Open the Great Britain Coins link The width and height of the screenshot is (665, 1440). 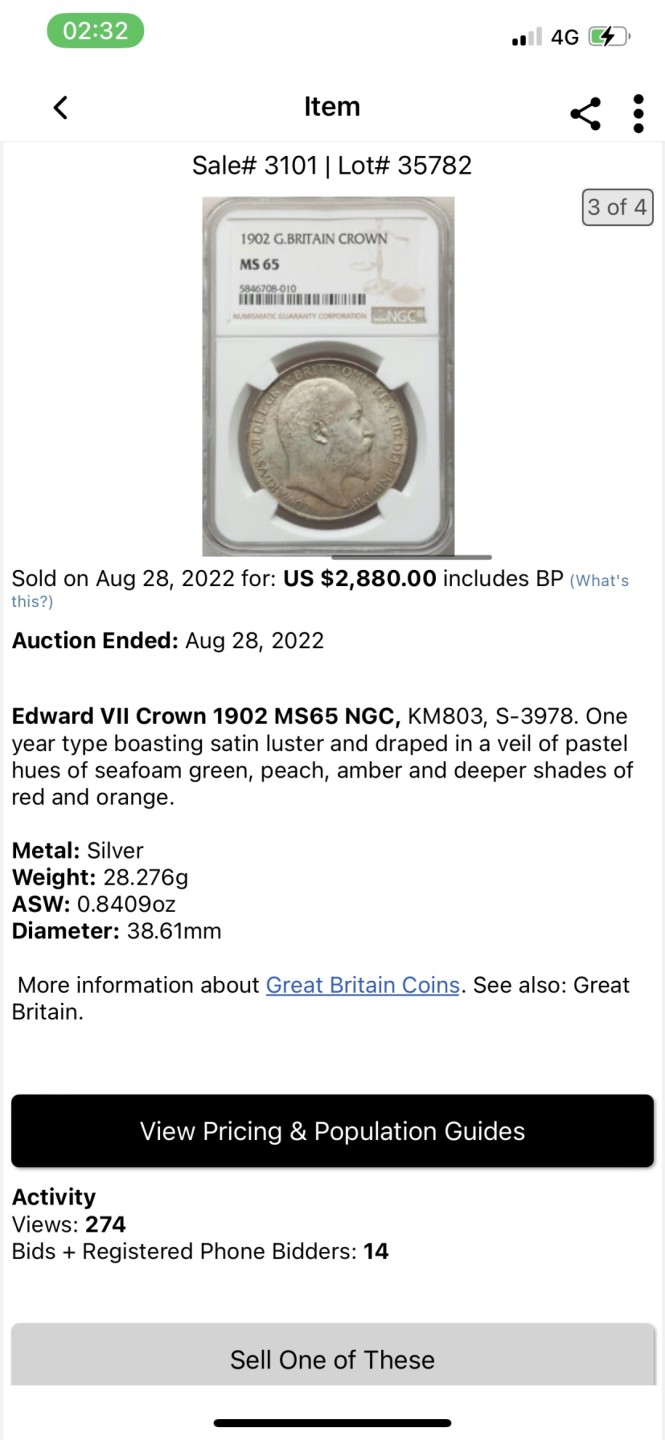[x=362, y=985]
